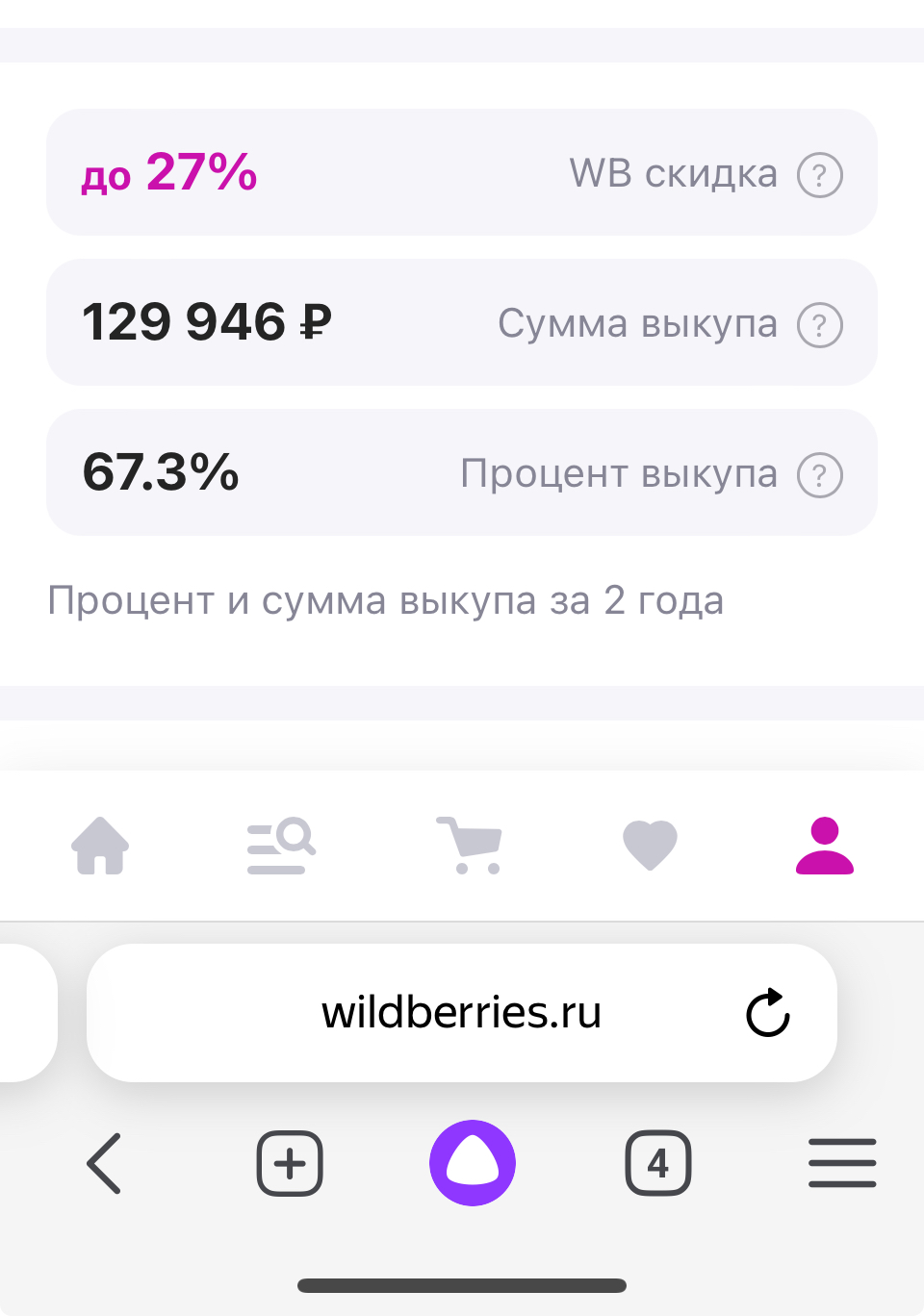Screen dimensions: 924x1316
Task: Launch the Alice voice assistant
Action: [x=473, y=1163]
